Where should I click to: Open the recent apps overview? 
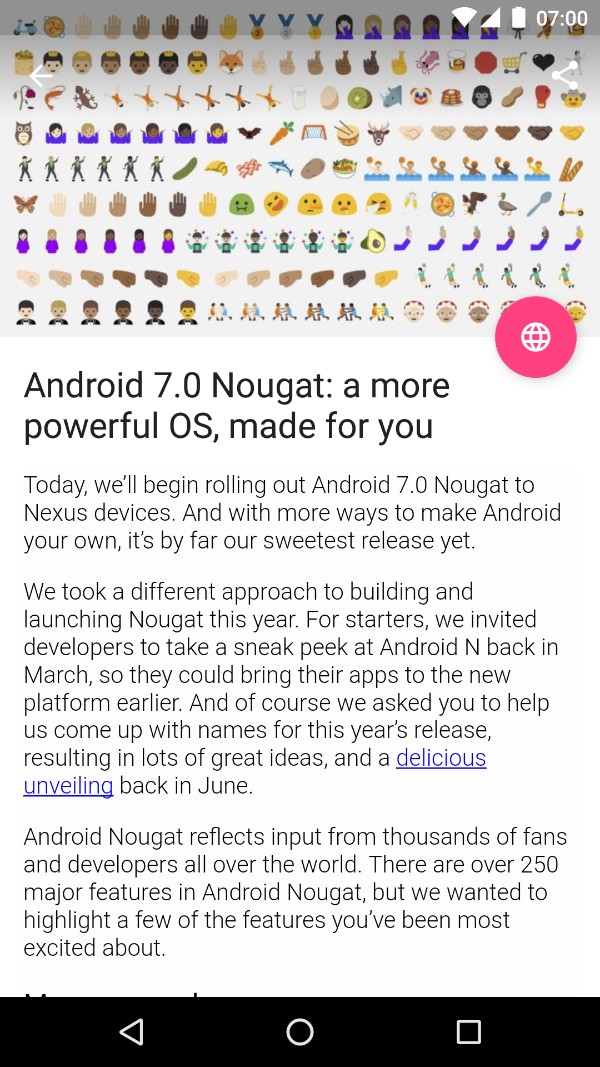(468, 1031)
